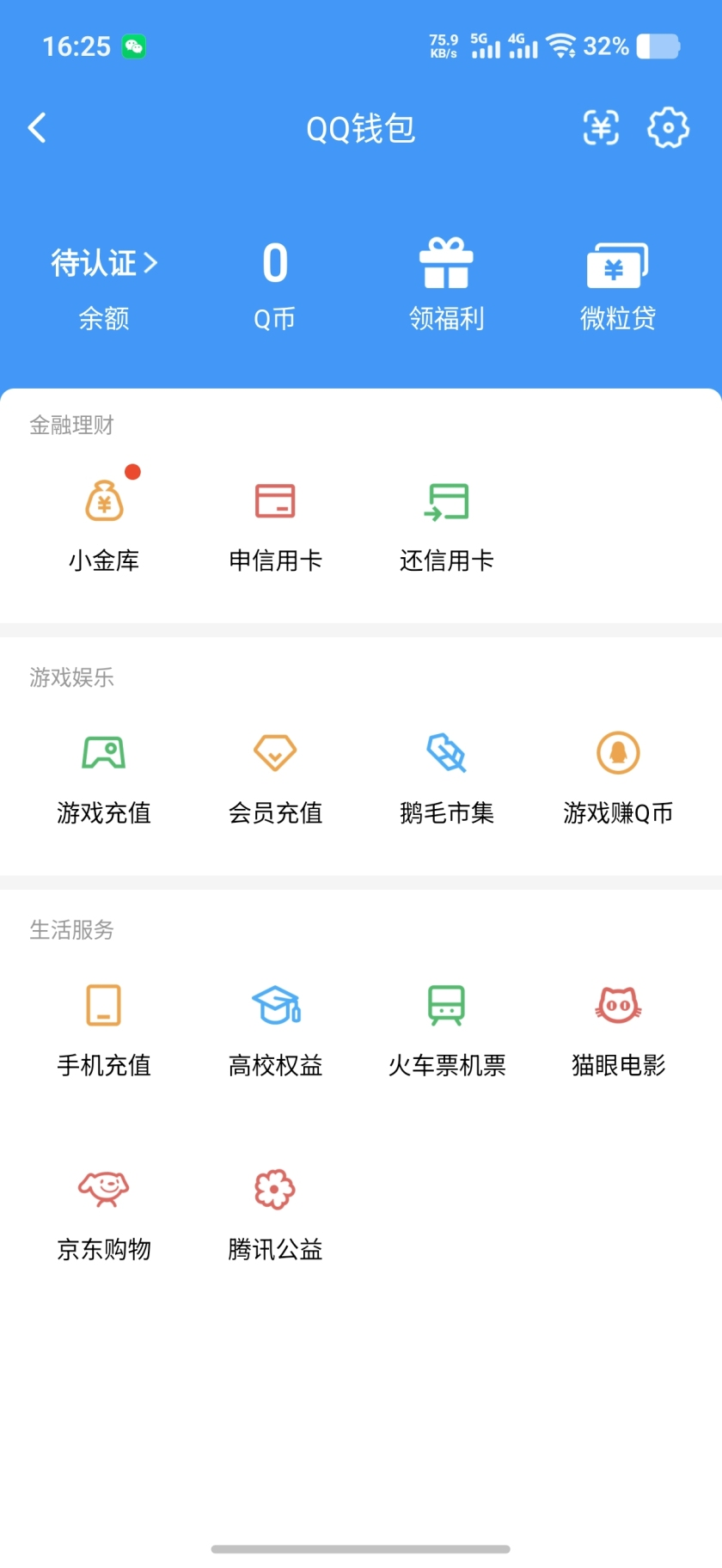Screen dimensions: 722x1568
Task: Expand the 待认证 verification prompt
Action: pos(103,263)
